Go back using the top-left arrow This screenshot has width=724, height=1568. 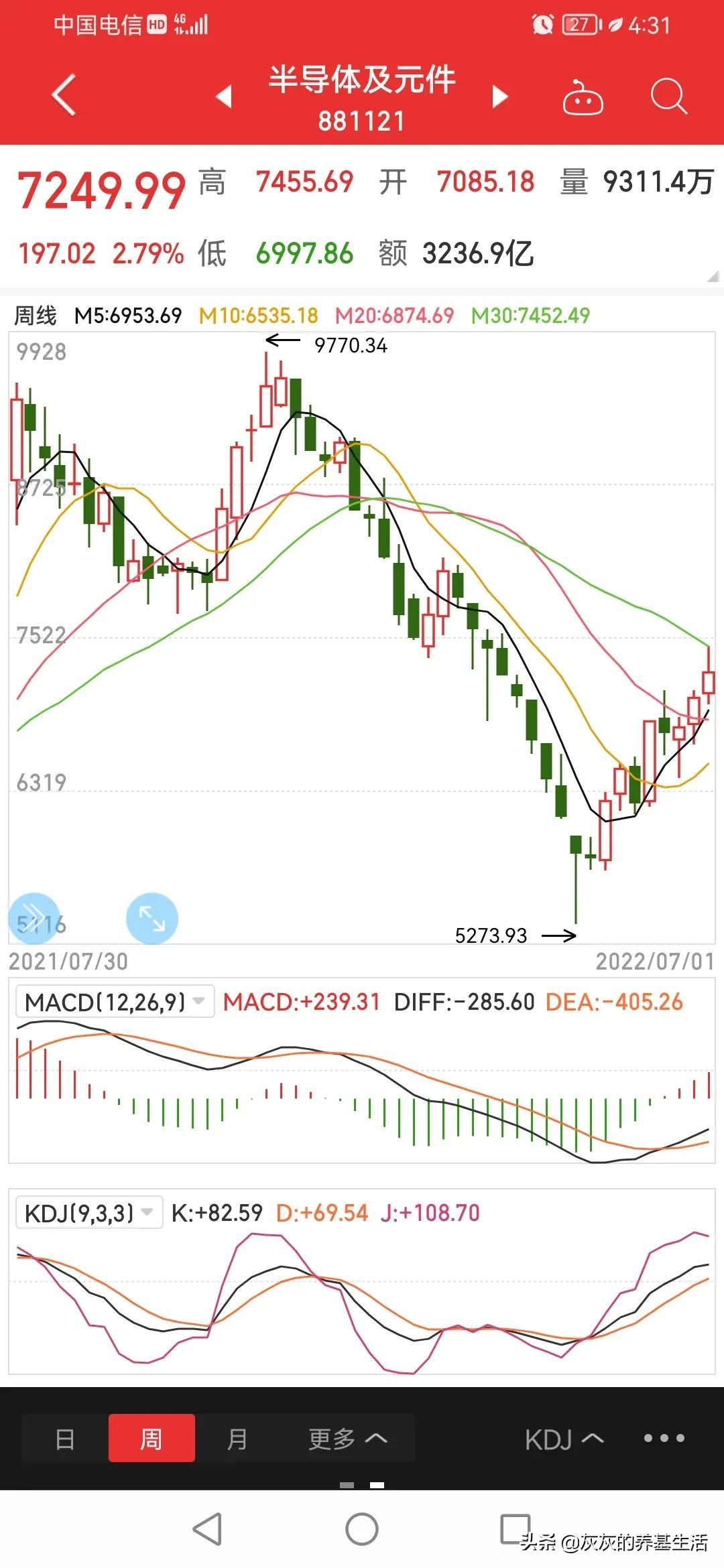(x=64, y=95)
